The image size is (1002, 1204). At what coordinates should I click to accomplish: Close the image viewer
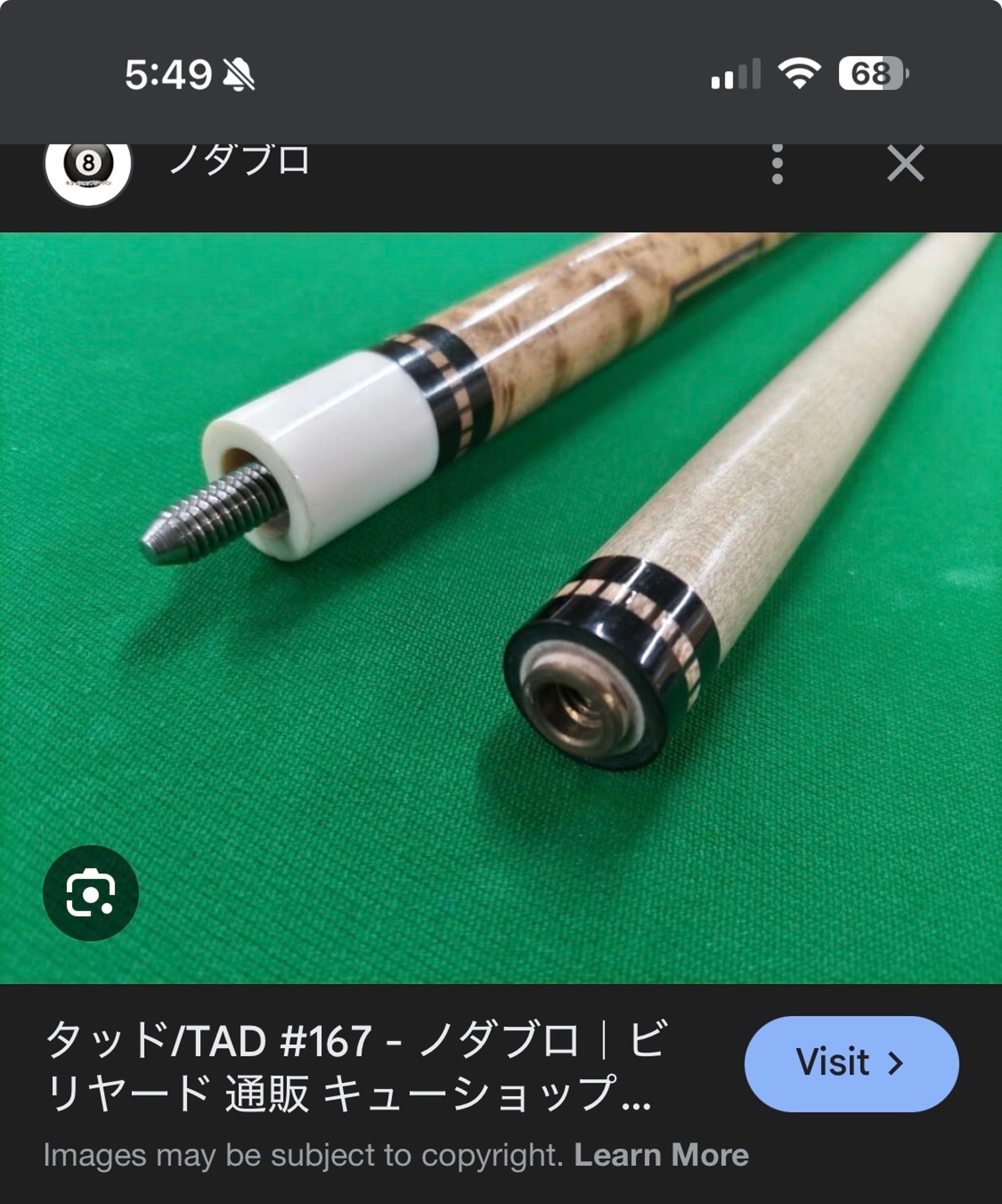[905, 164]
